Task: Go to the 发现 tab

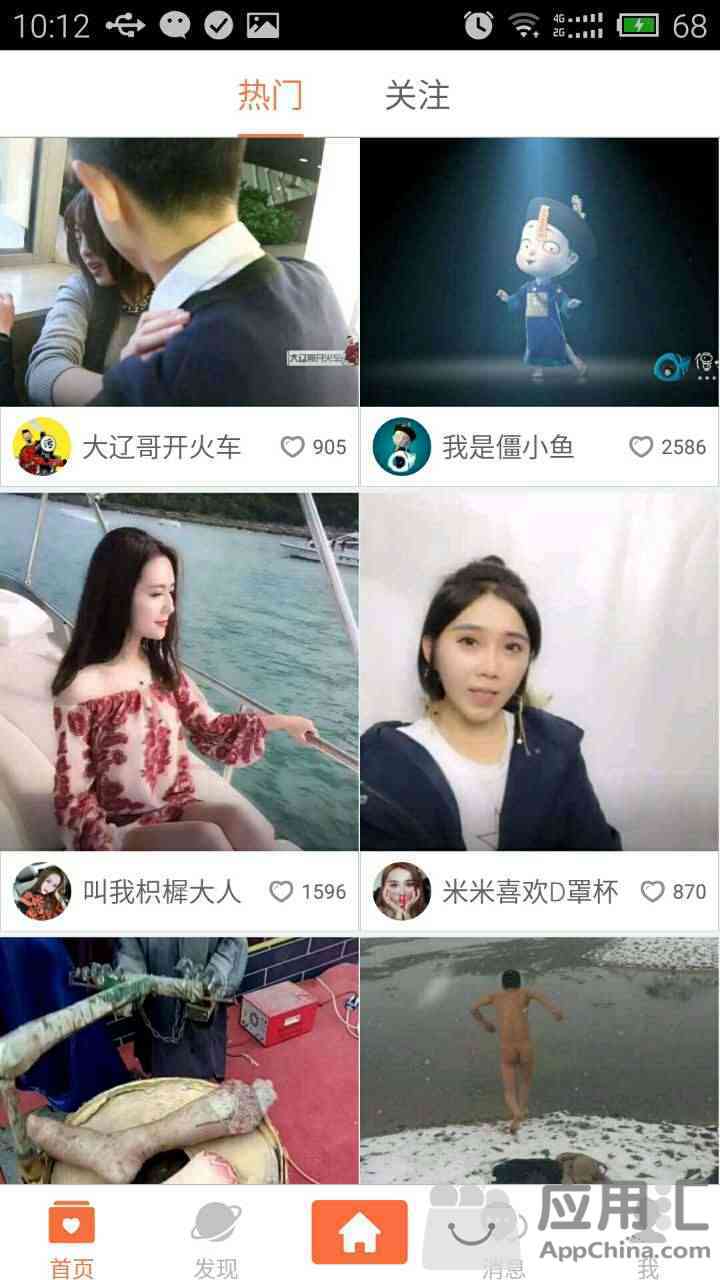Action: click(216, 1238)
